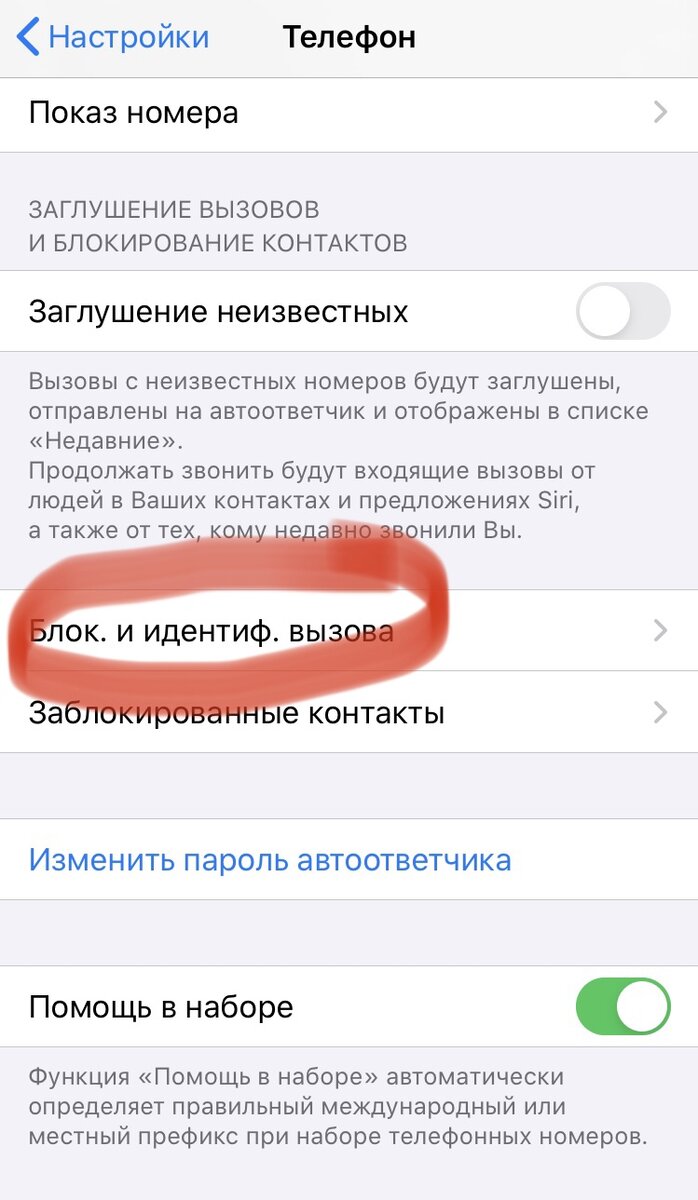Turn off Помощь в наборе

coord(622,1007)
